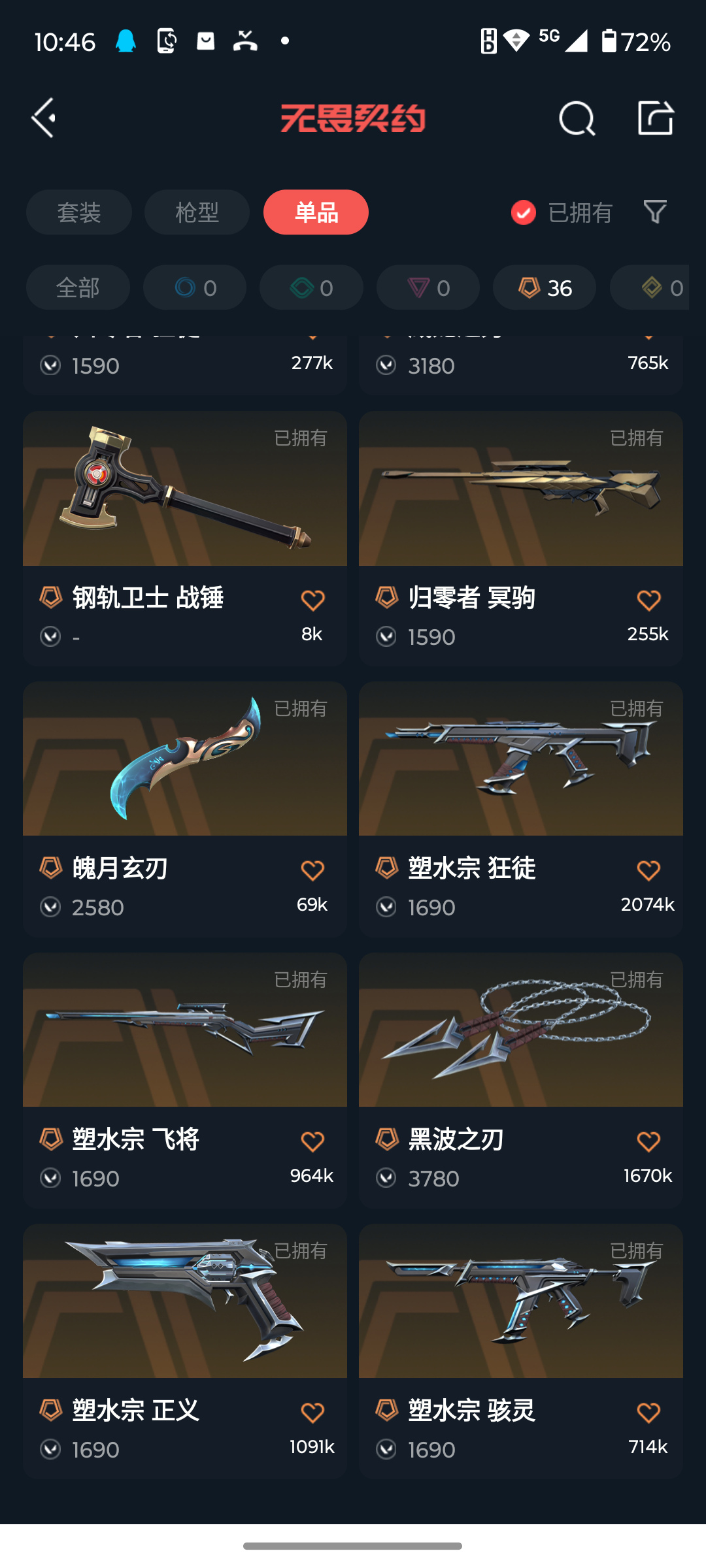
Task: Like the 魄月玄刃 skin
Action: point(312,871)
